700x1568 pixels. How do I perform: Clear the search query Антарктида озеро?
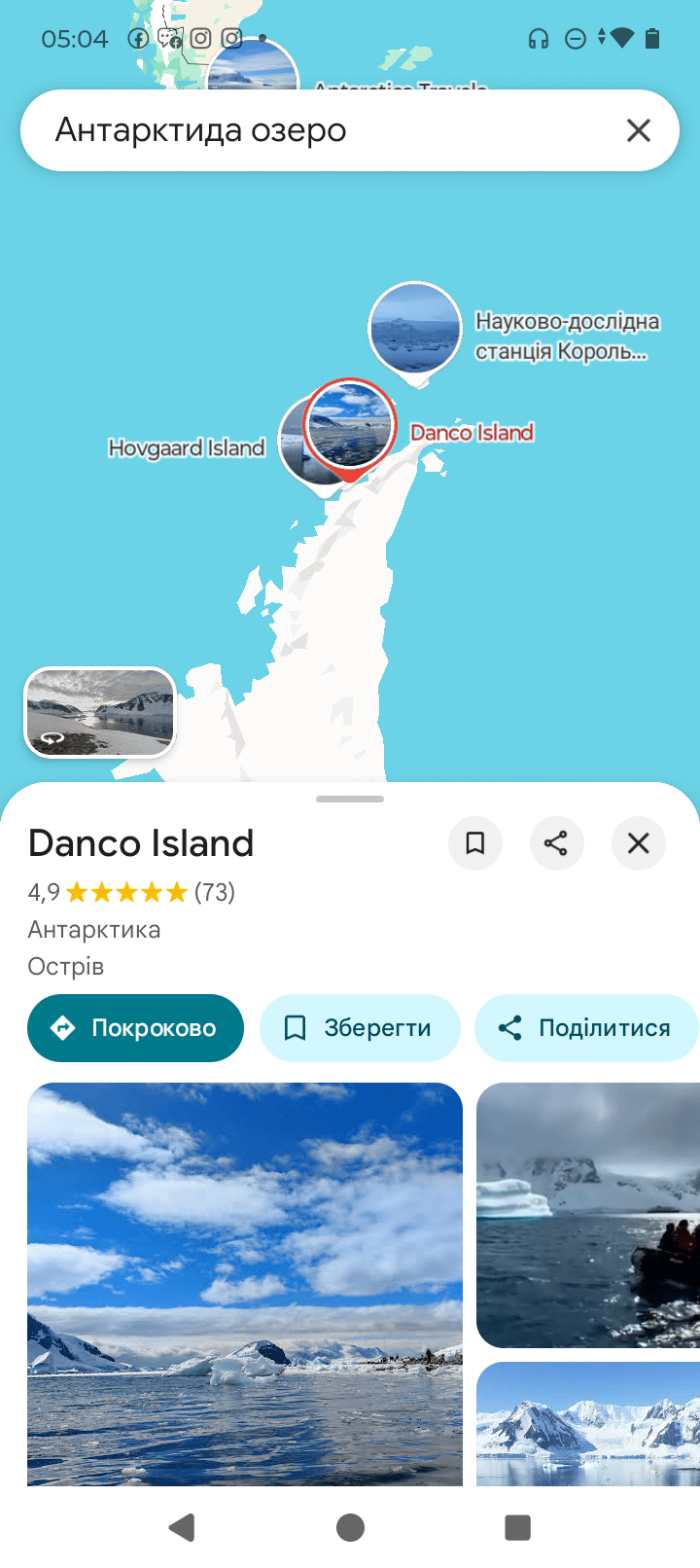pyautogui.click(x=638, y=130)
